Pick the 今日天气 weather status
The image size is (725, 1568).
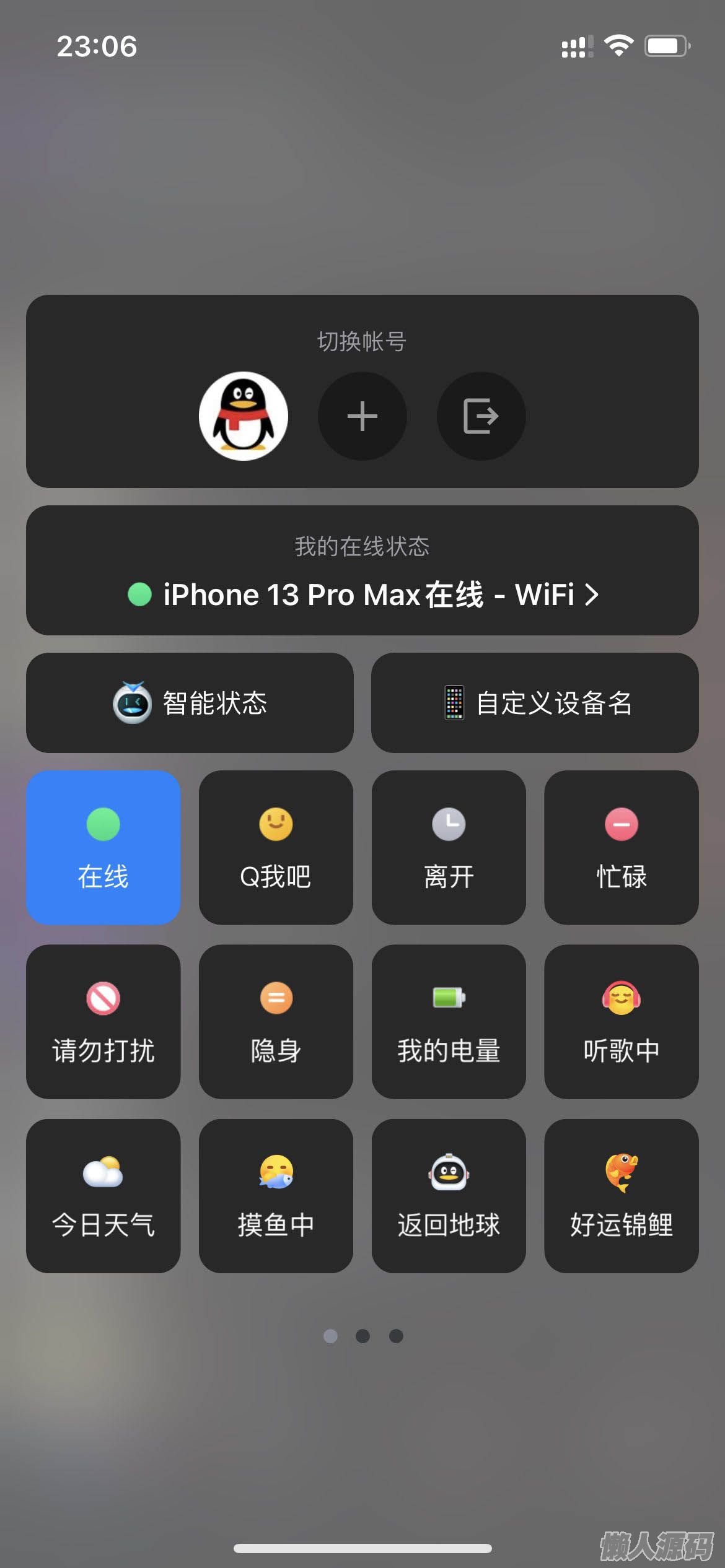point(103,1196)
